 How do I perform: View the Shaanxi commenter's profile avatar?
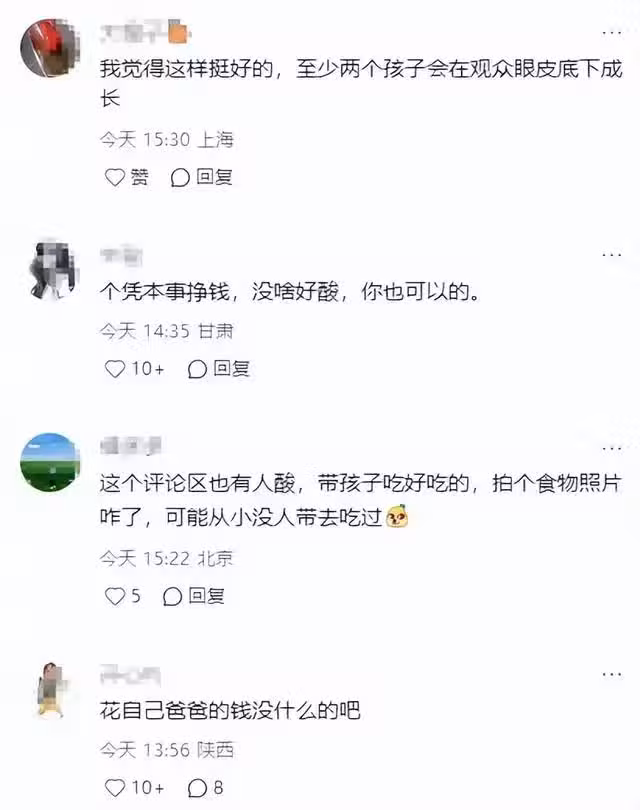point(50,690)
